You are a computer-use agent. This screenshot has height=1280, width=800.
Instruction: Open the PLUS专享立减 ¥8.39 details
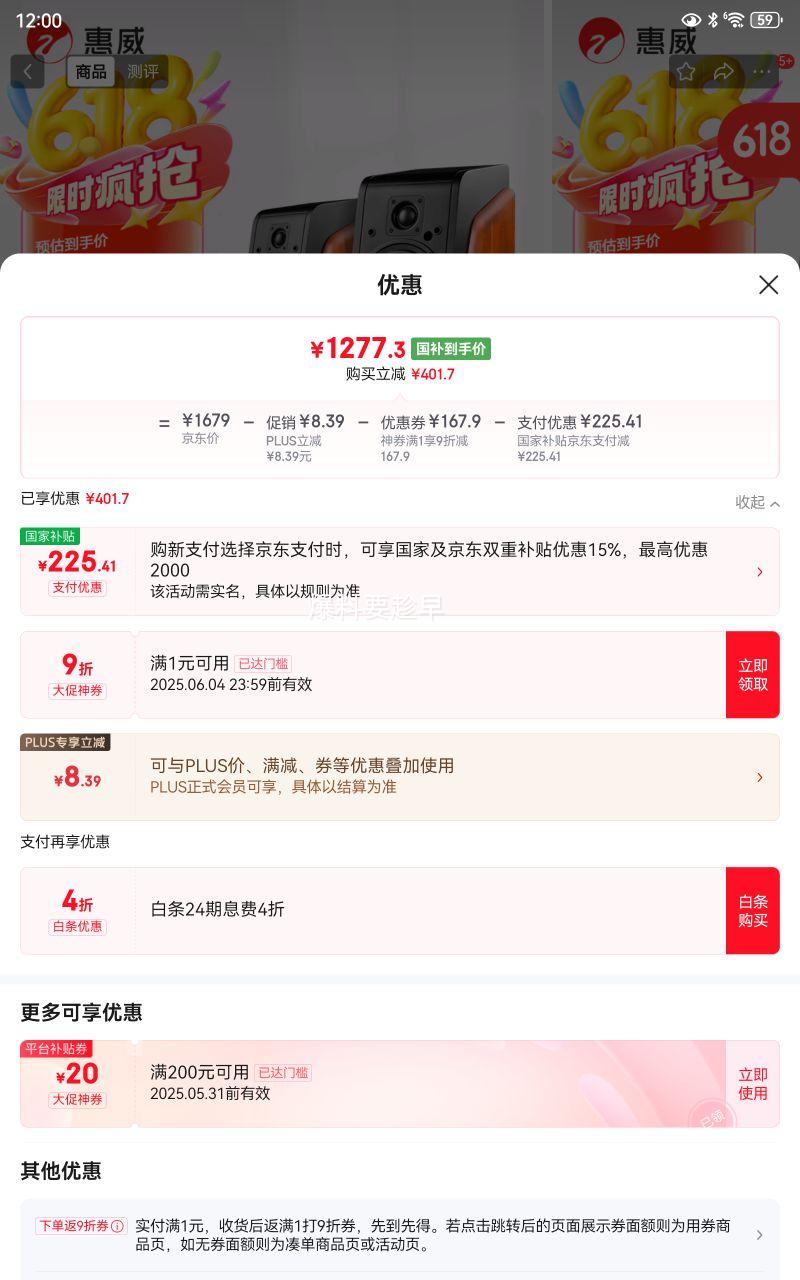[x=400, y=777]
